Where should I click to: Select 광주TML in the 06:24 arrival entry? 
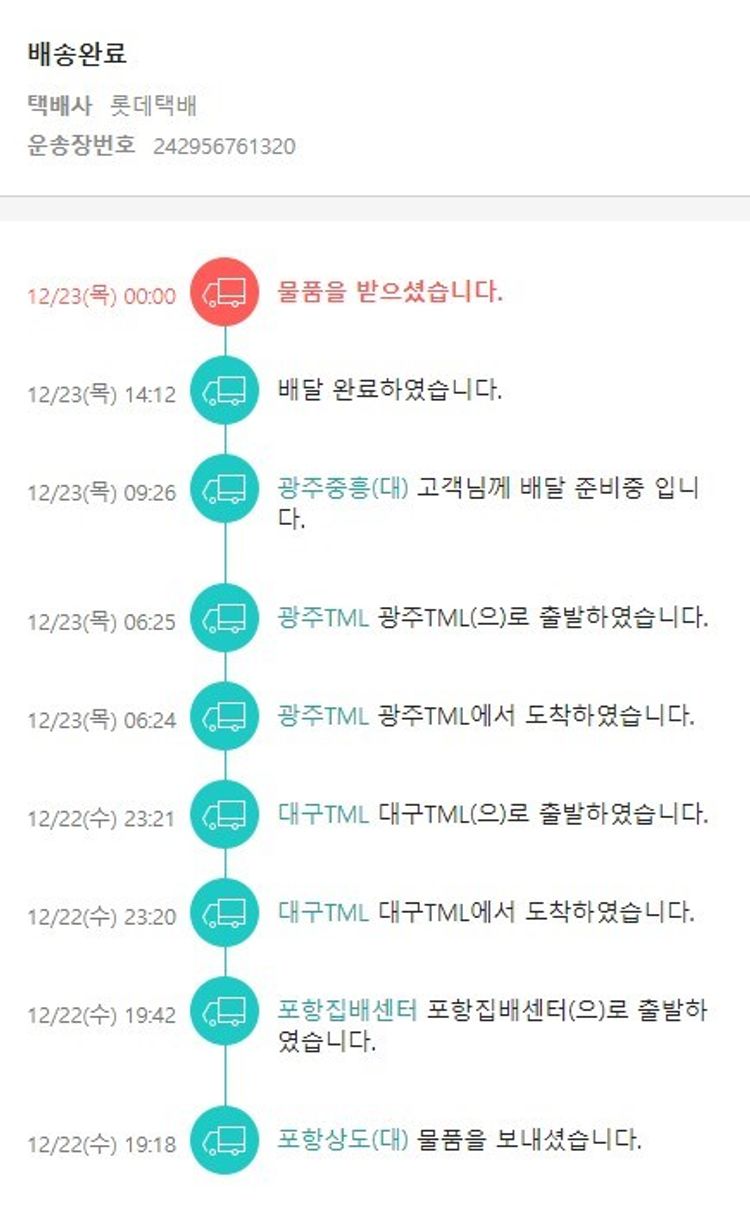point(323,715)
